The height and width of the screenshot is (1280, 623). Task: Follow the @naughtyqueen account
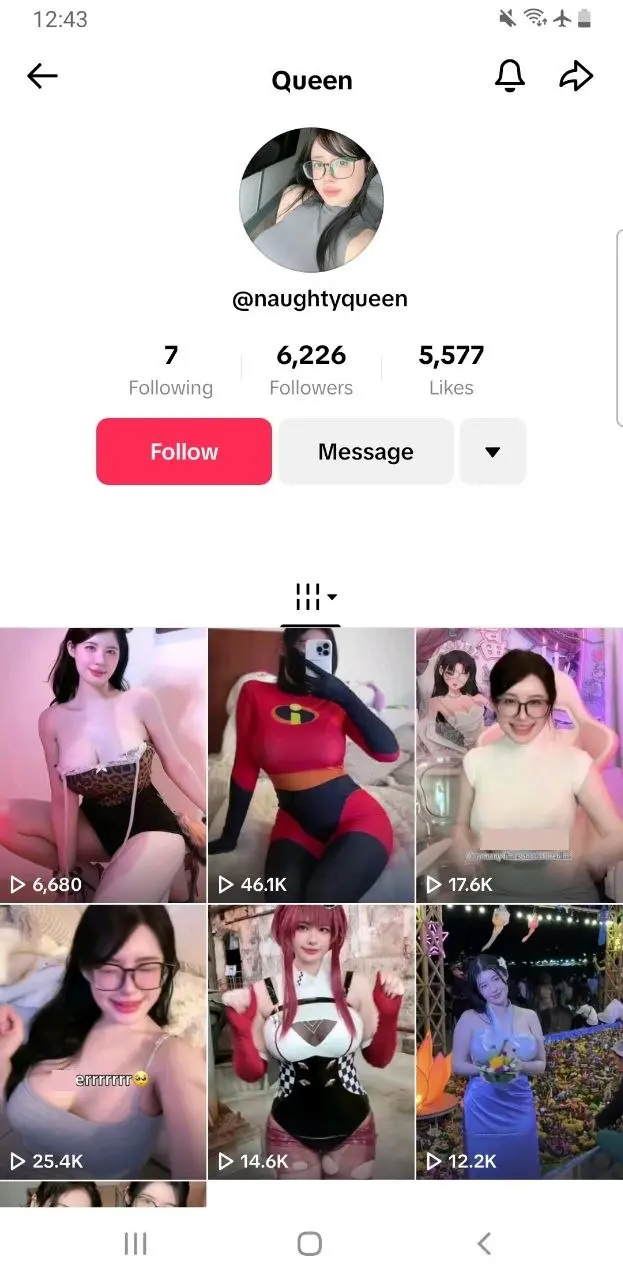click(x=184, y=452)
